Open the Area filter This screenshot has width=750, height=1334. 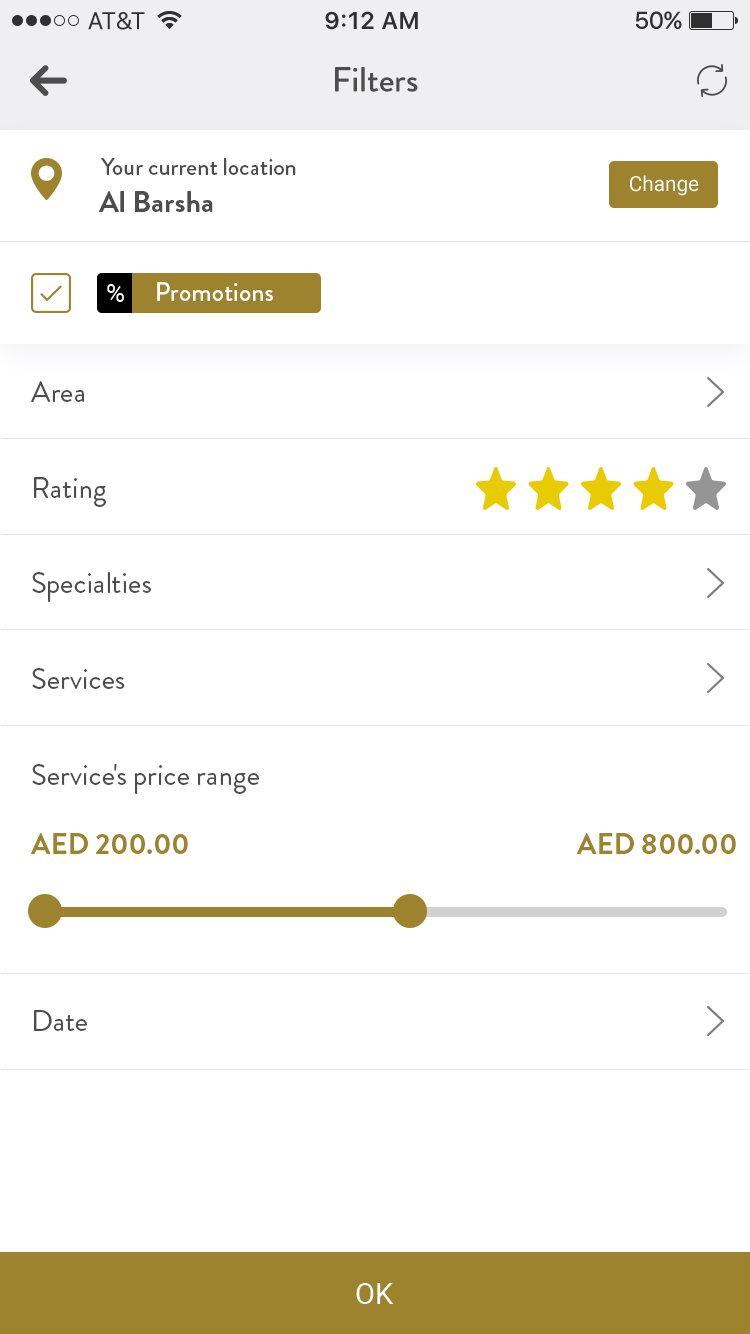pyautogui.click(x=375, y=393)
